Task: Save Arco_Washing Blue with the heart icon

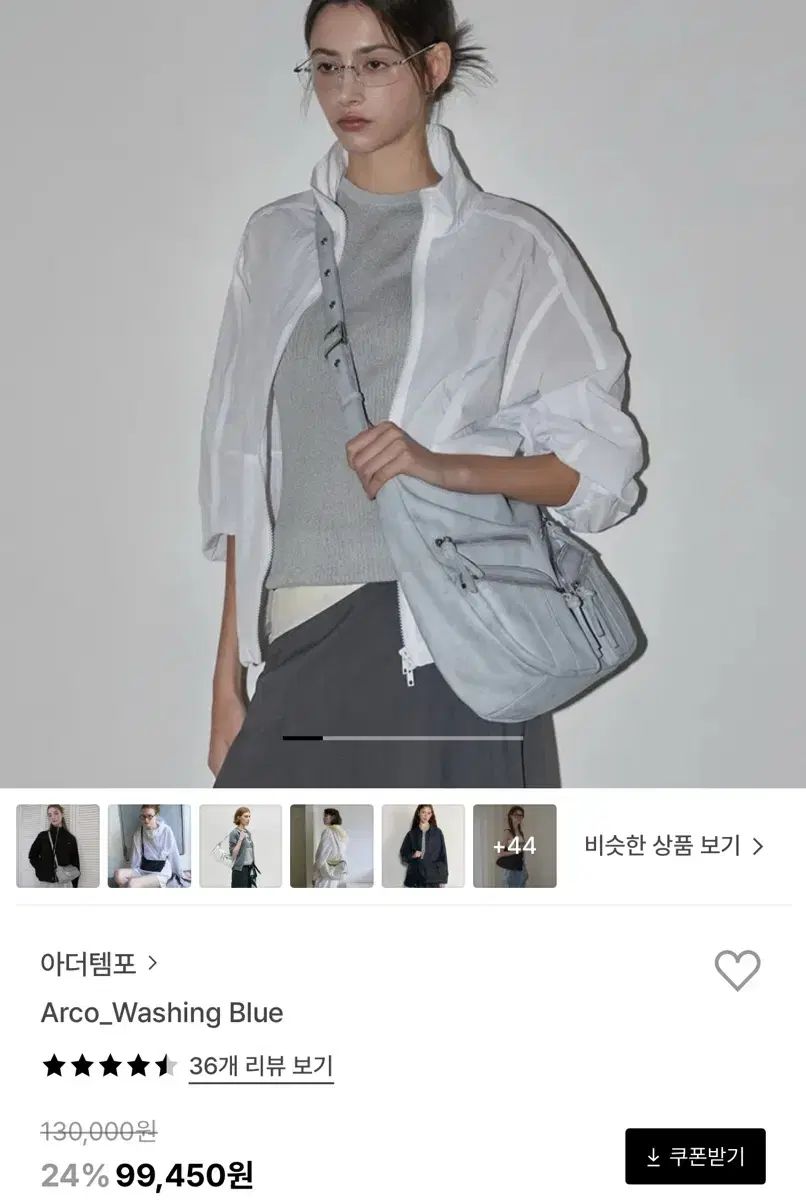Action: click(737, 970)
